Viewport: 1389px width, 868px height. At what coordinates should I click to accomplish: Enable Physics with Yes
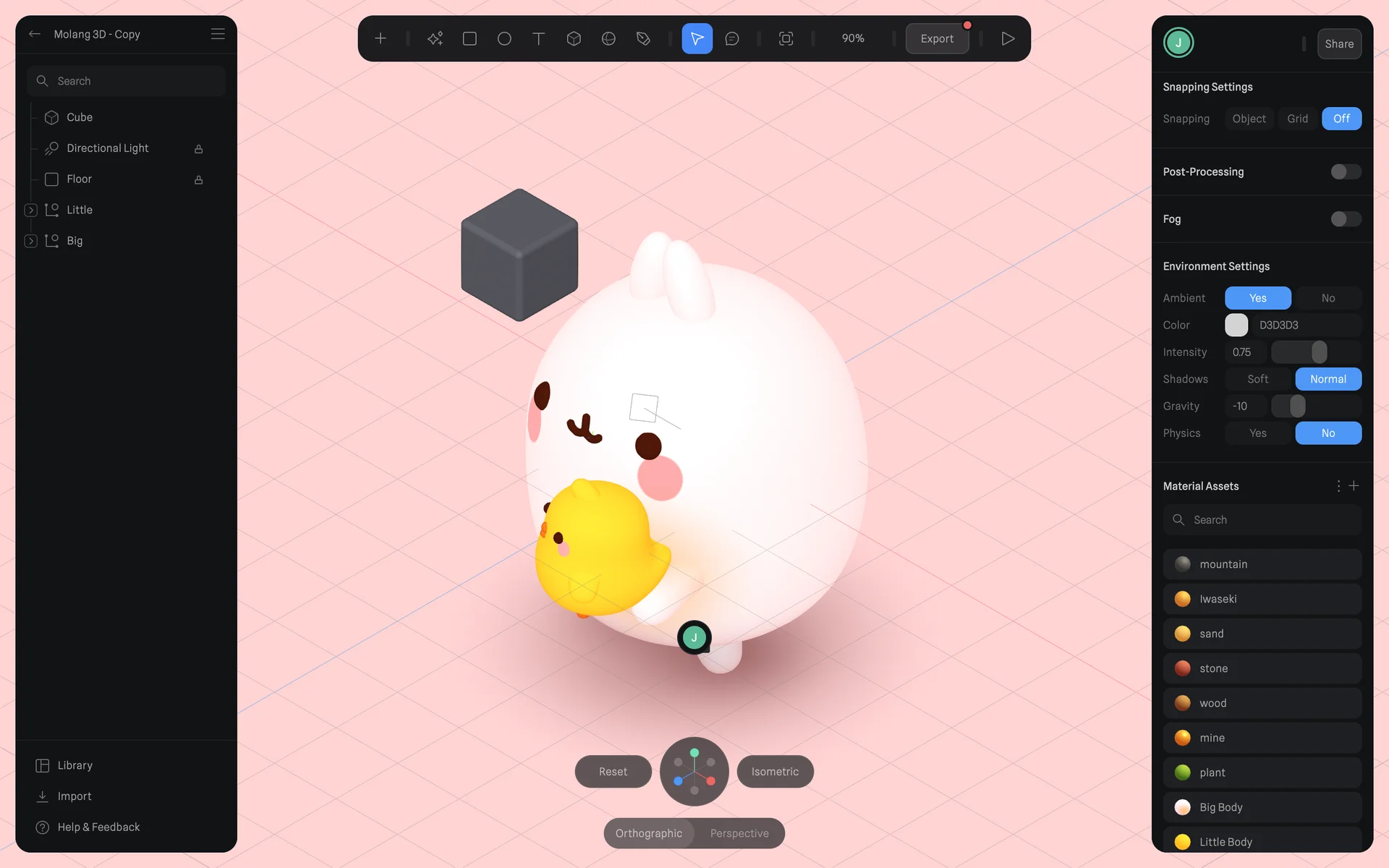pyautogui.click(x=1257, y=433)
